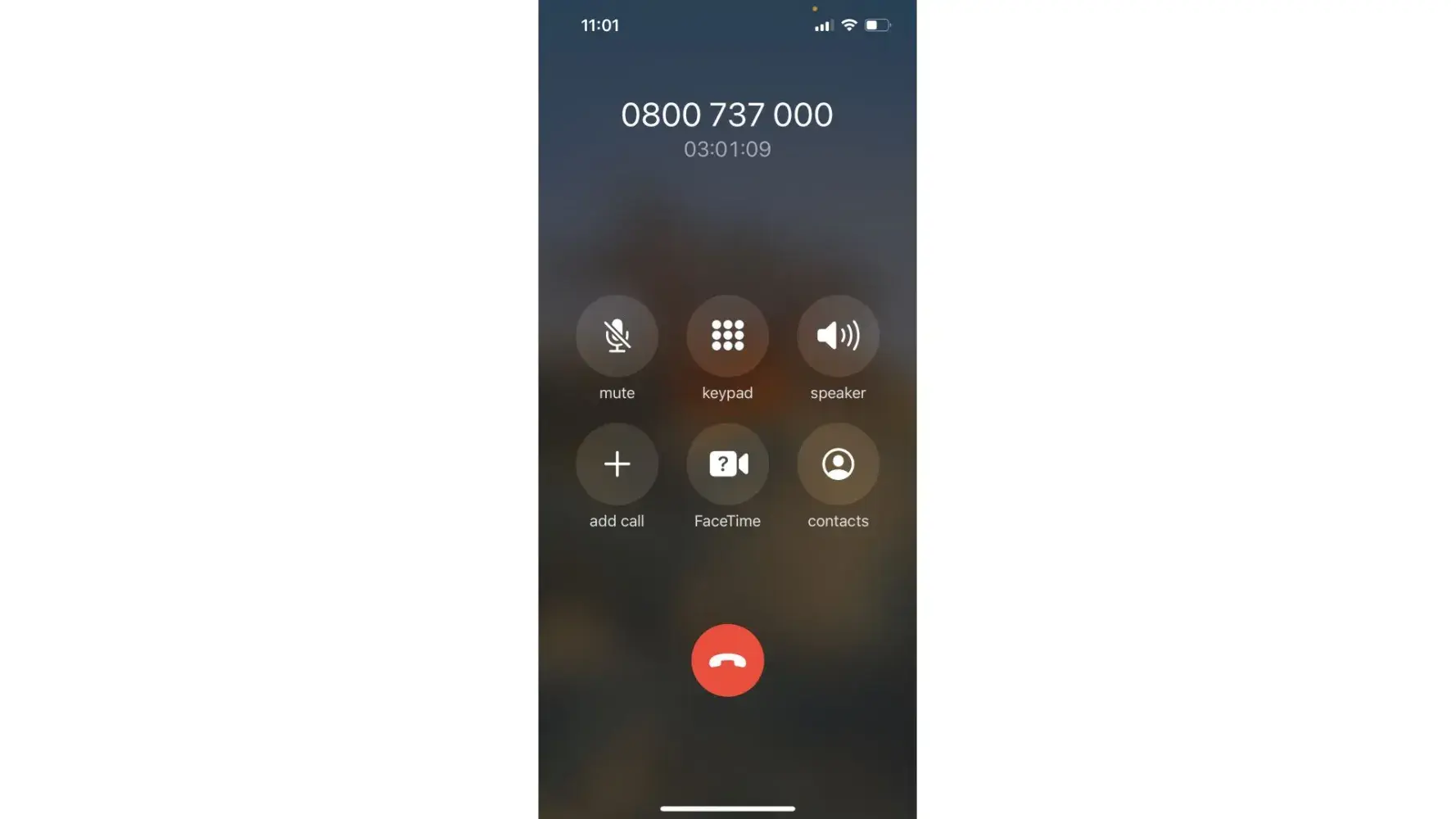Viewport: 1456px width, 819px height.
Task: Open the dial keypad
Action: 727,336
